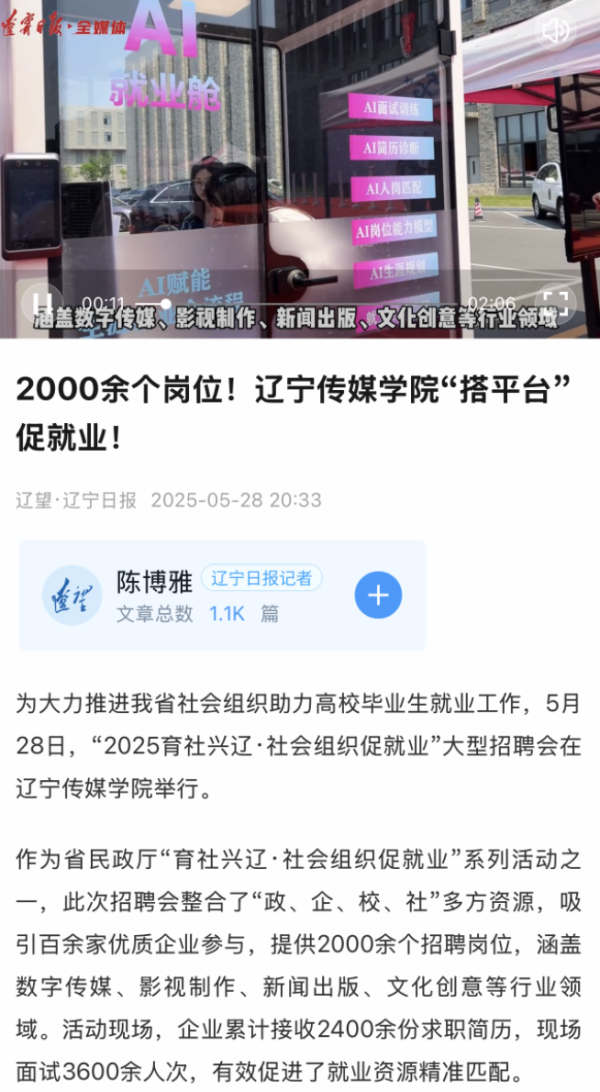This screenshot has height=1092, width=600.
Task: Expand video to fullscreen
Action: click(x=555, y=302)
